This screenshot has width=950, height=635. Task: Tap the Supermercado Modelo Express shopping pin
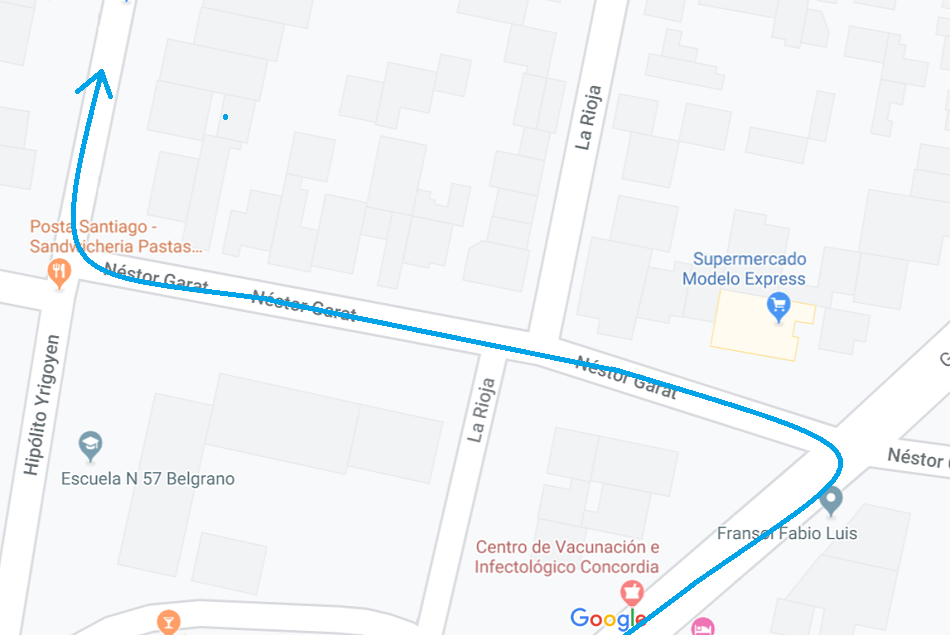(x=778, y=305)
